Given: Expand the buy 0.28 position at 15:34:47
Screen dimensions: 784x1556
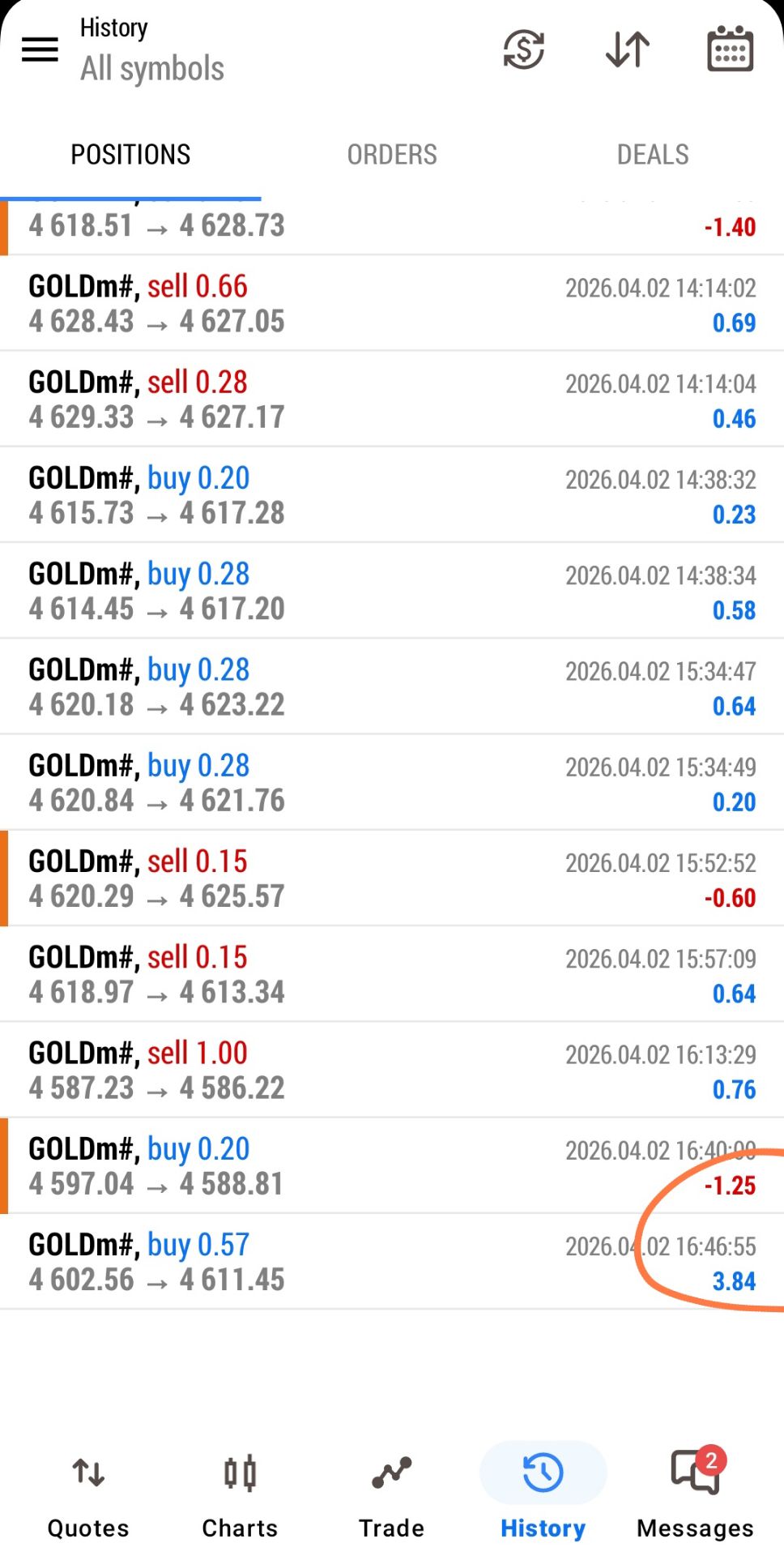Looking at the screenshot, I should coord(392,686).
